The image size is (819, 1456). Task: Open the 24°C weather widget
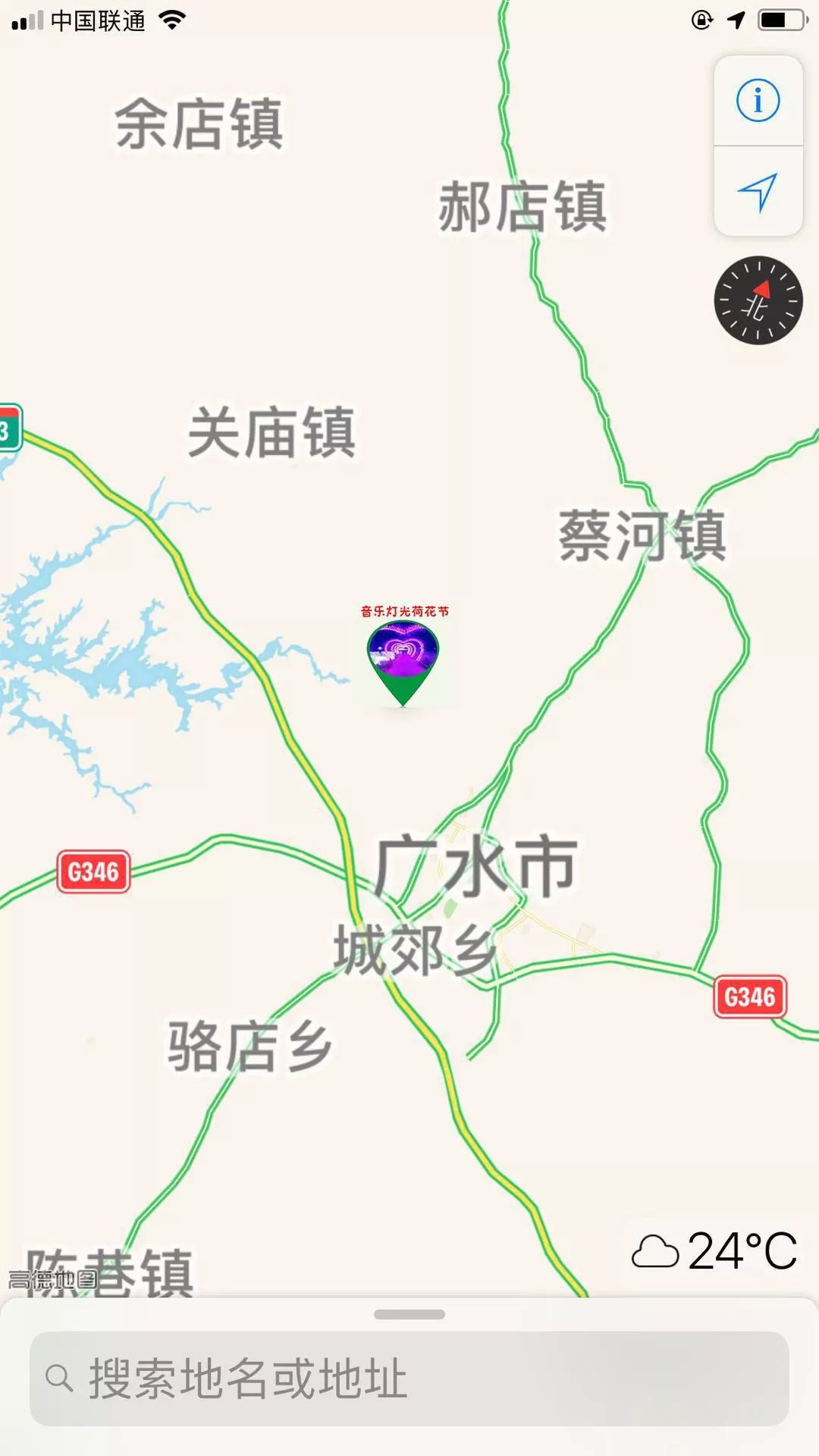point(714,1251)
